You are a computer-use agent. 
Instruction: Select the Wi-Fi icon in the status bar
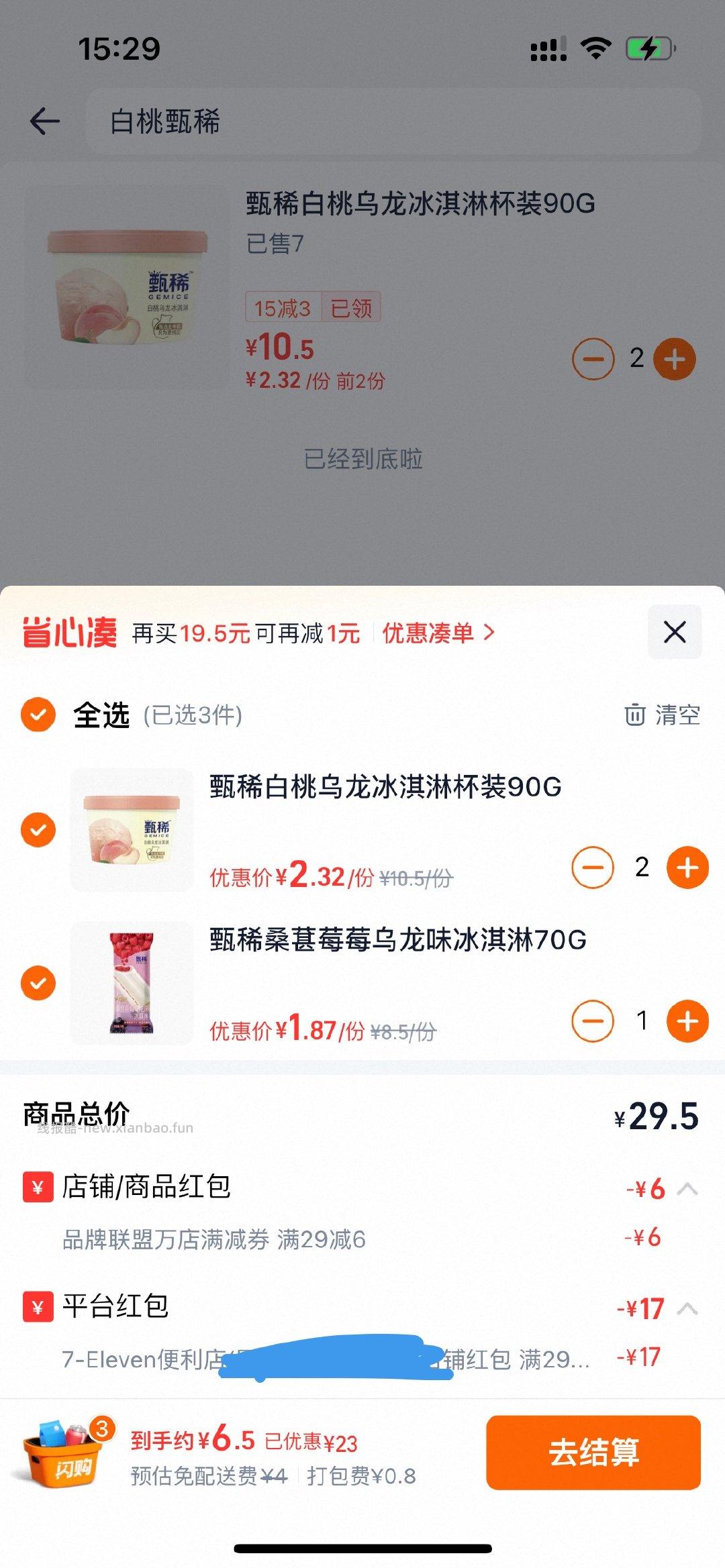596,47
